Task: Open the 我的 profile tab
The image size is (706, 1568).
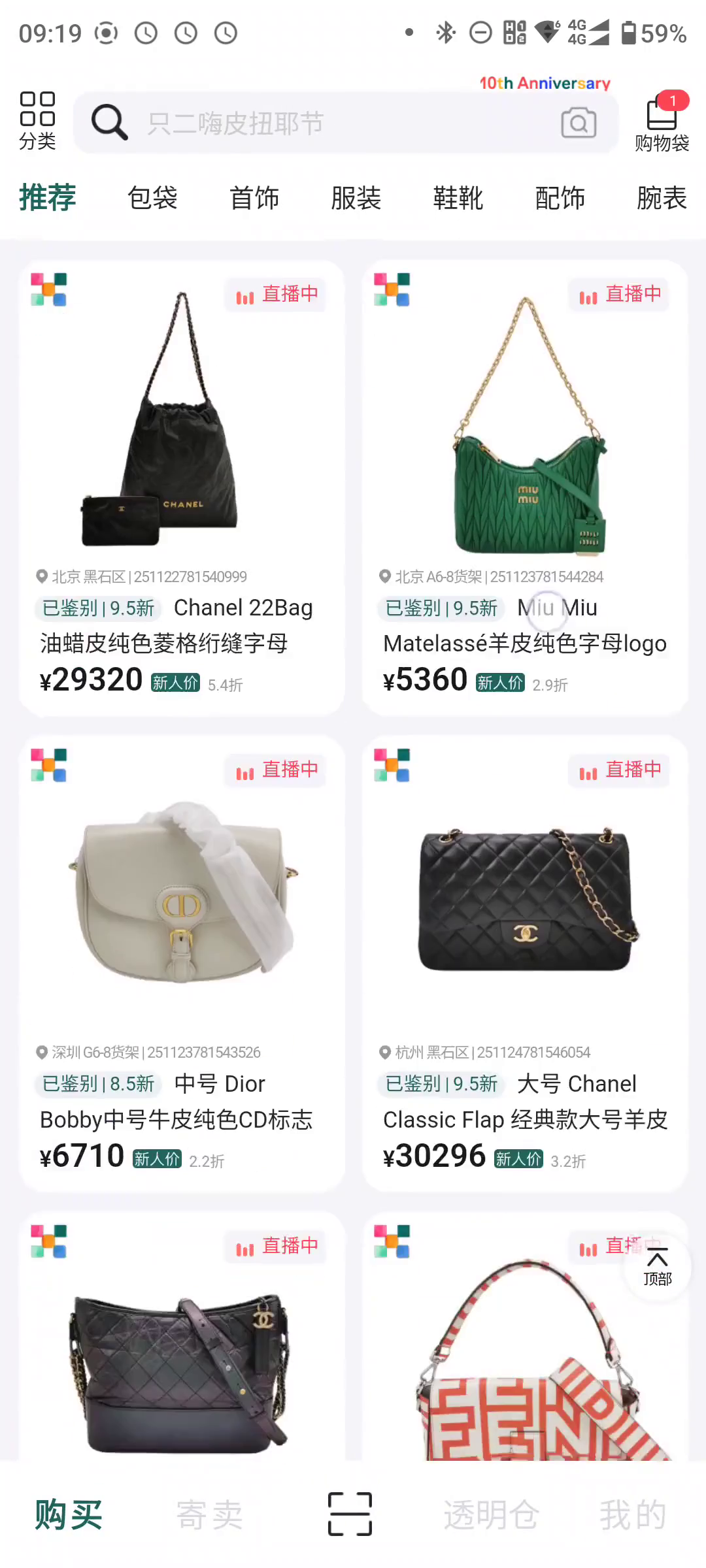Action: tap(633, 1514)
